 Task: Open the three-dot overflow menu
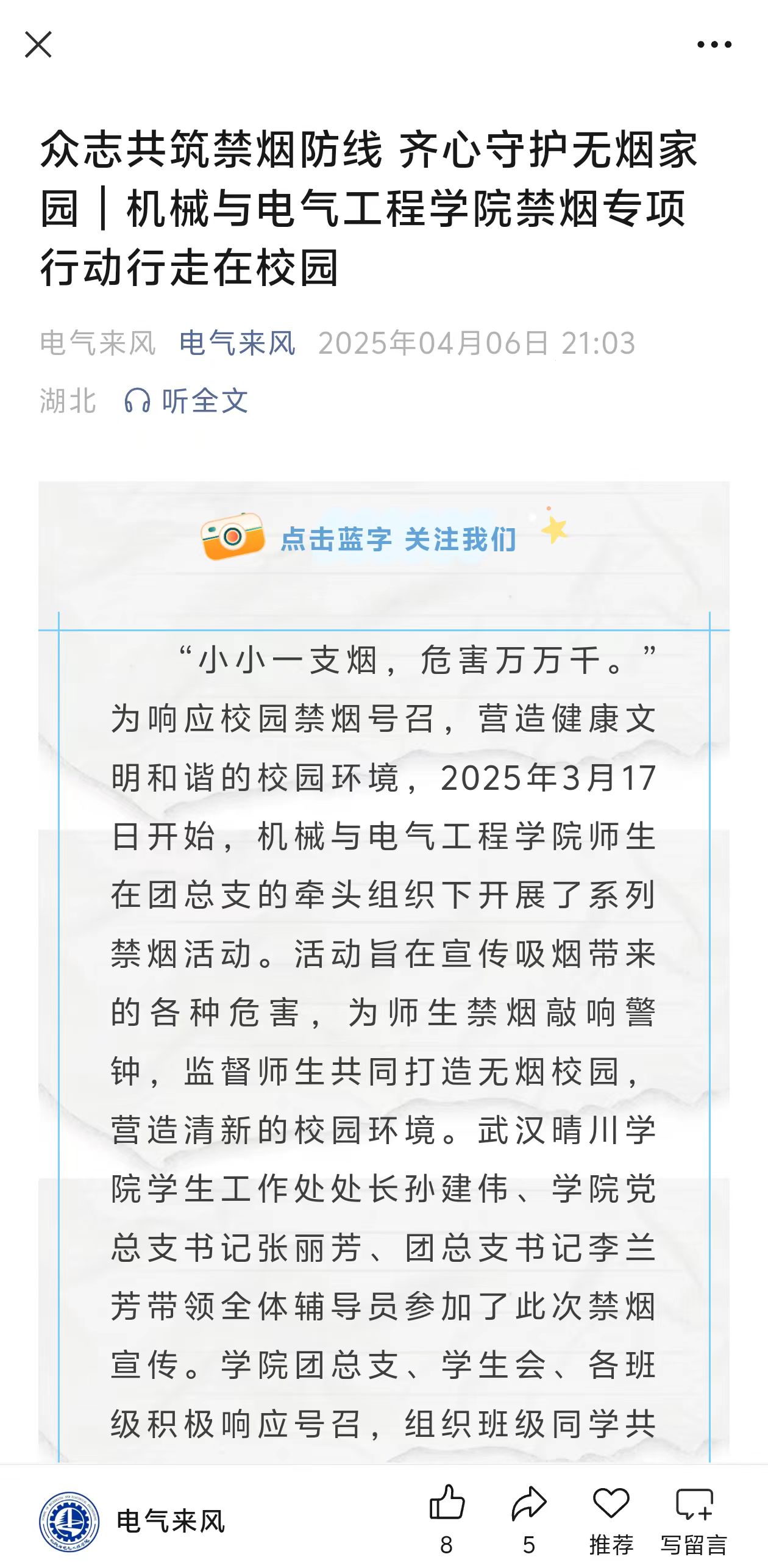[714, 45]
